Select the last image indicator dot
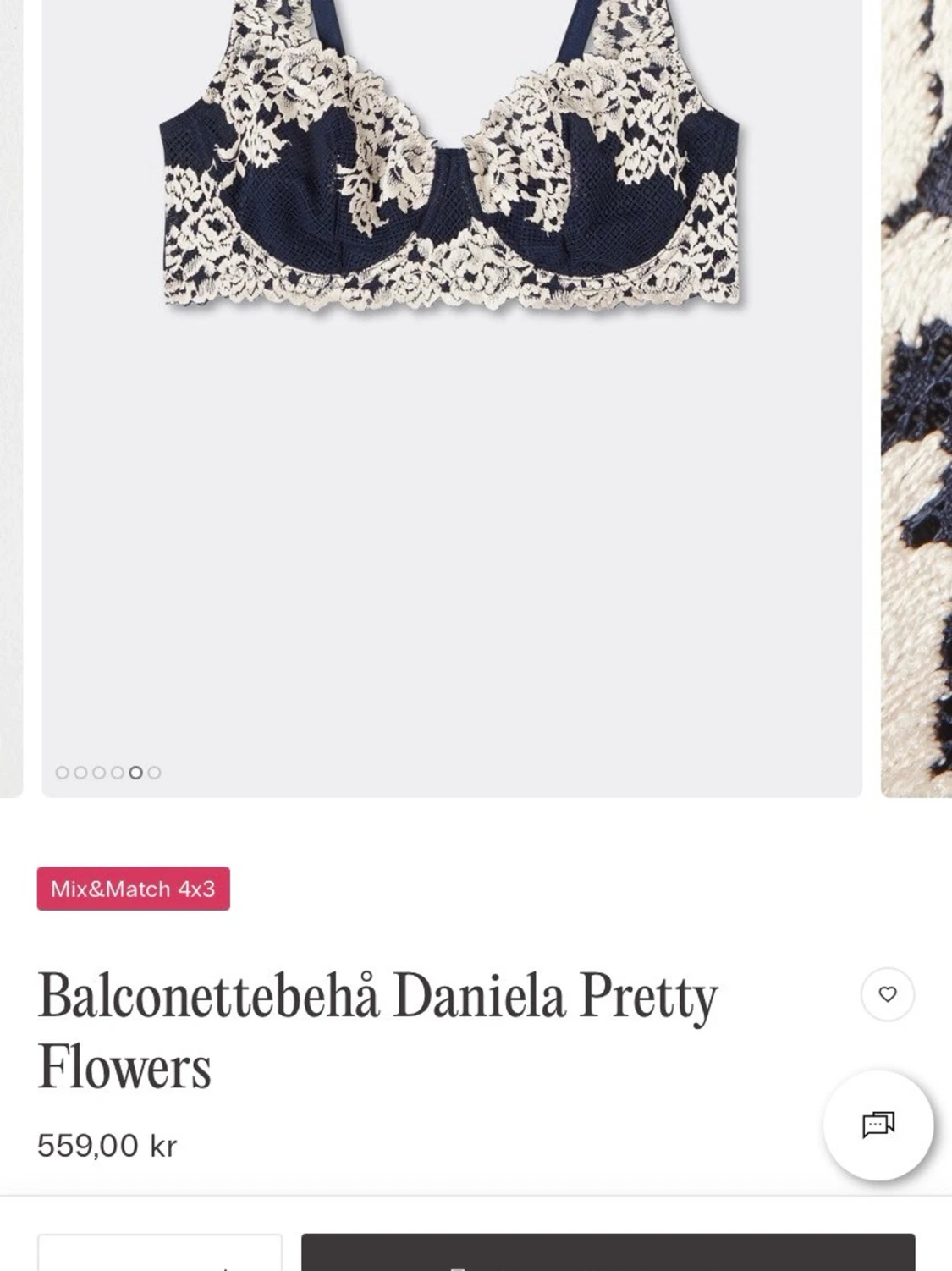The height and width of the screenshot is (1271, 952). (x=154, y=773)
